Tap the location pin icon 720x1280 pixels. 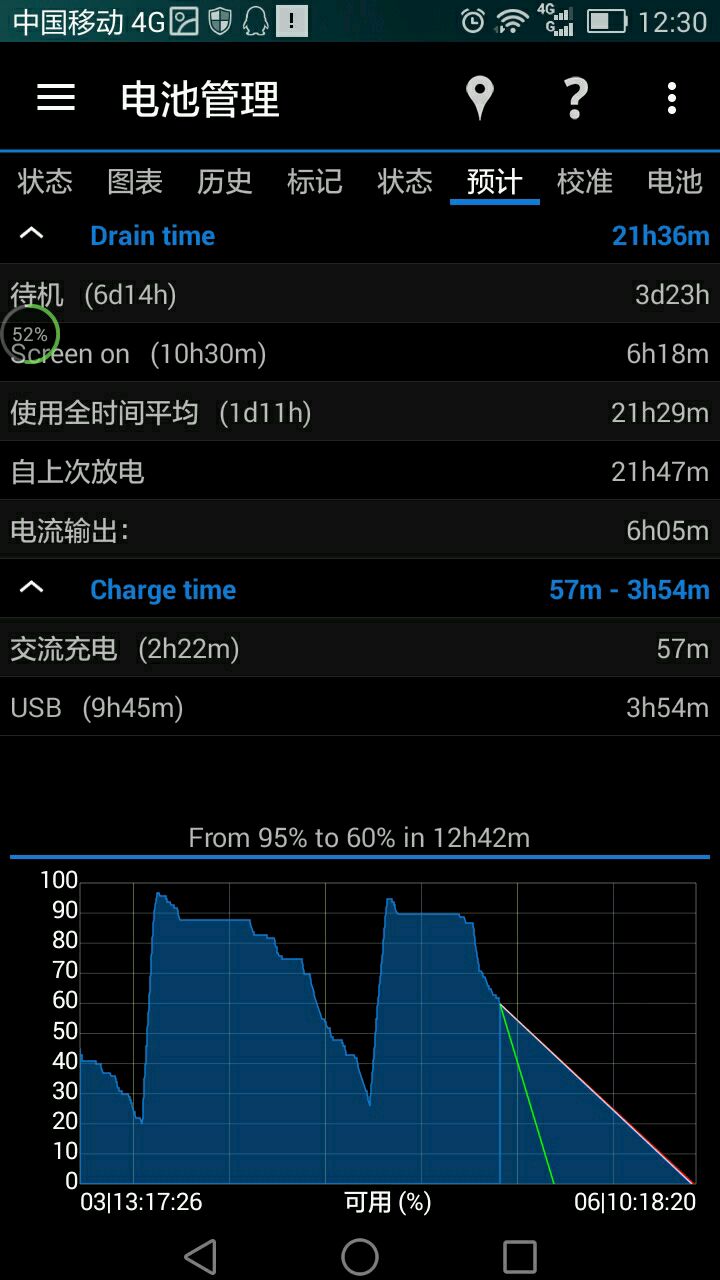[480, 98]
